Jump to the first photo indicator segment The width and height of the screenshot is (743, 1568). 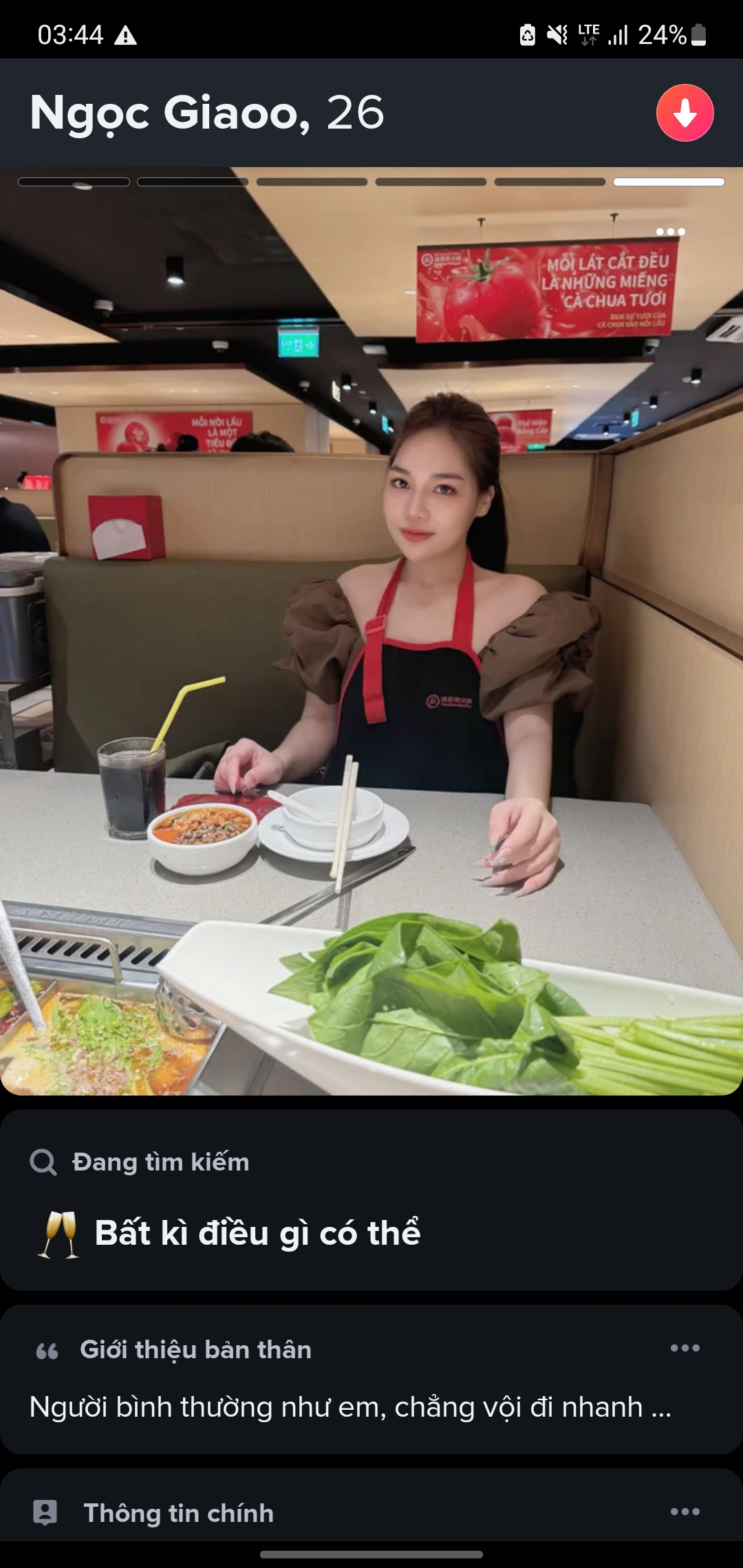tap(74, 182)
